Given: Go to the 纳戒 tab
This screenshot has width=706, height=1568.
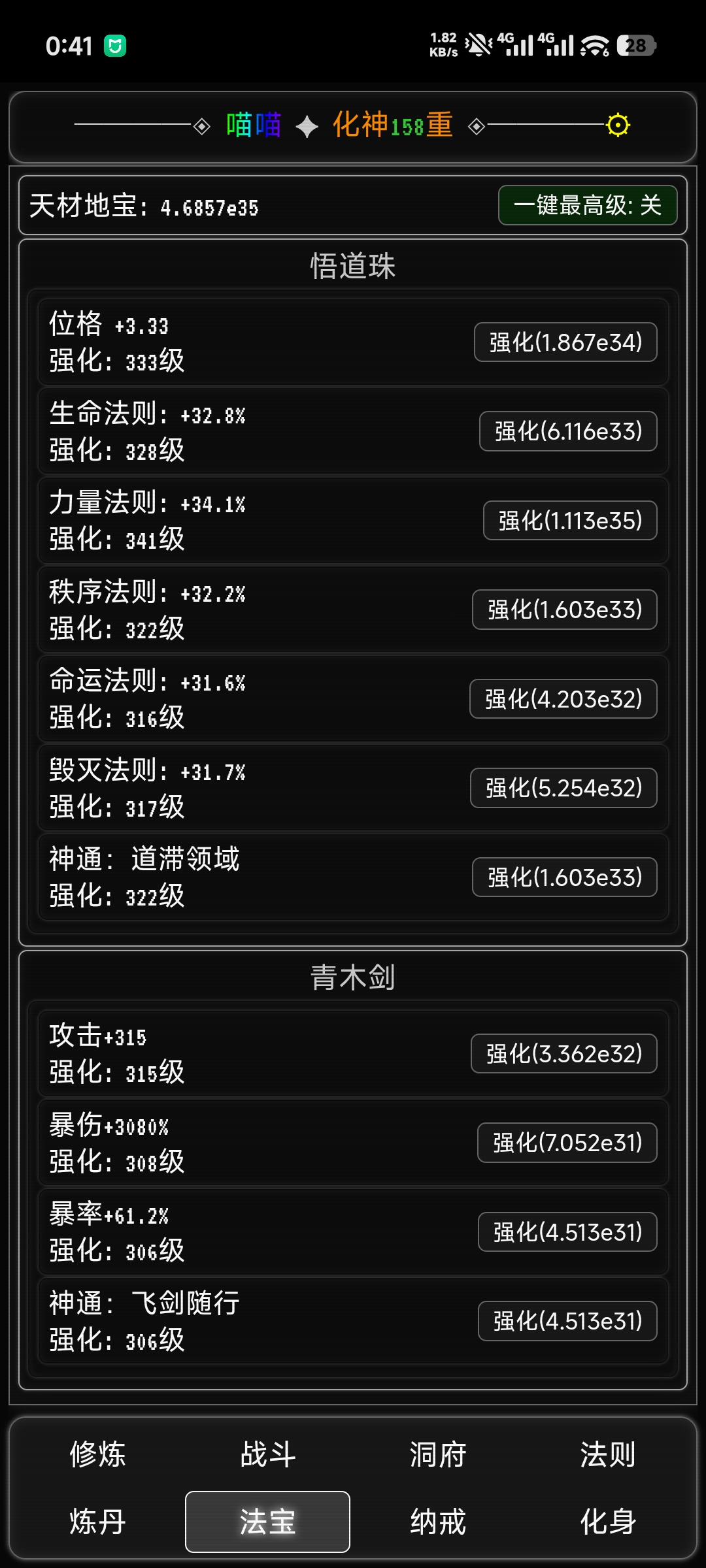Looking at the screenshot, I should 438,1522.
